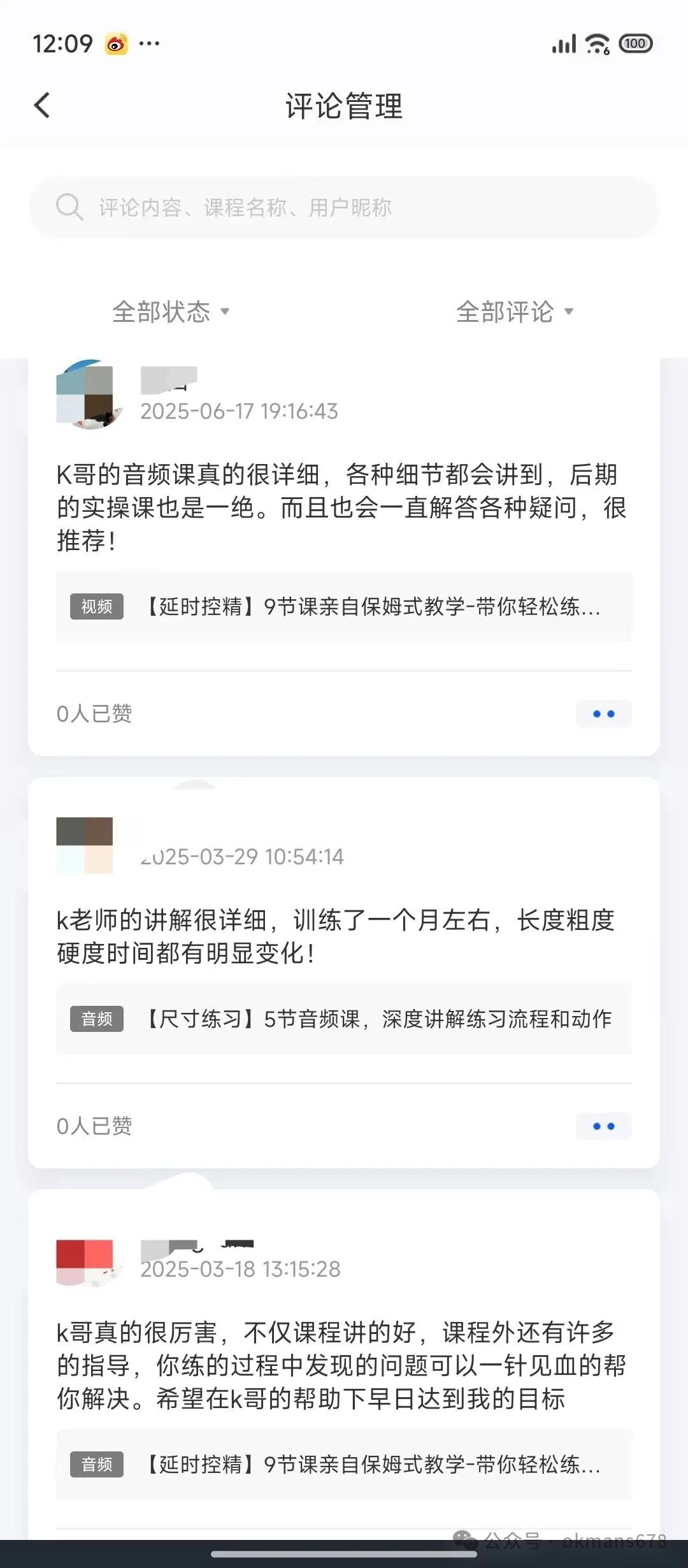Image resolution: width=688 pixels, height=1568 pixels.
Task: Open the 全部状态 status filter dropdown
Action: point(161,311)
